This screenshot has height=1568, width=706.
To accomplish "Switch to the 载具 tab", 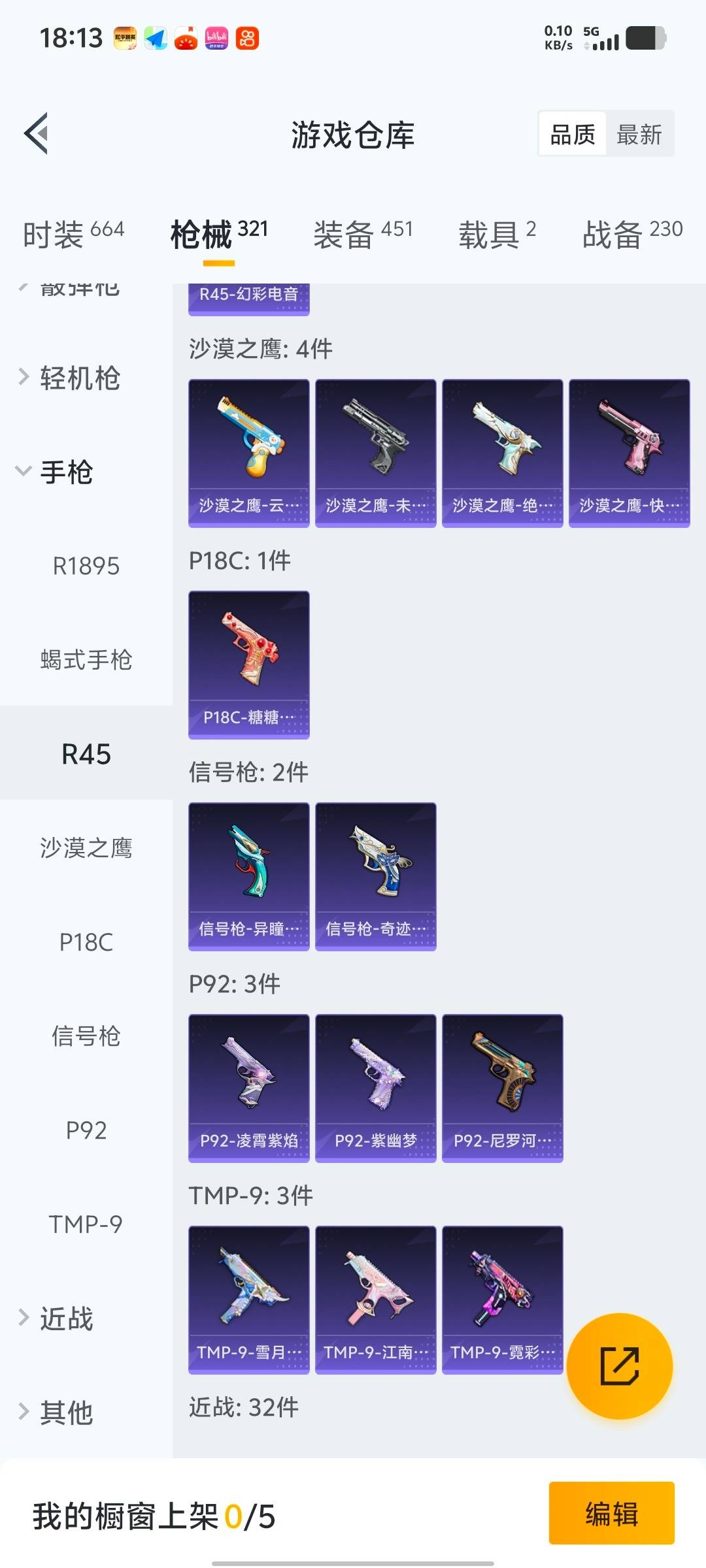I will pyautogui.click(x=497, y=235).
